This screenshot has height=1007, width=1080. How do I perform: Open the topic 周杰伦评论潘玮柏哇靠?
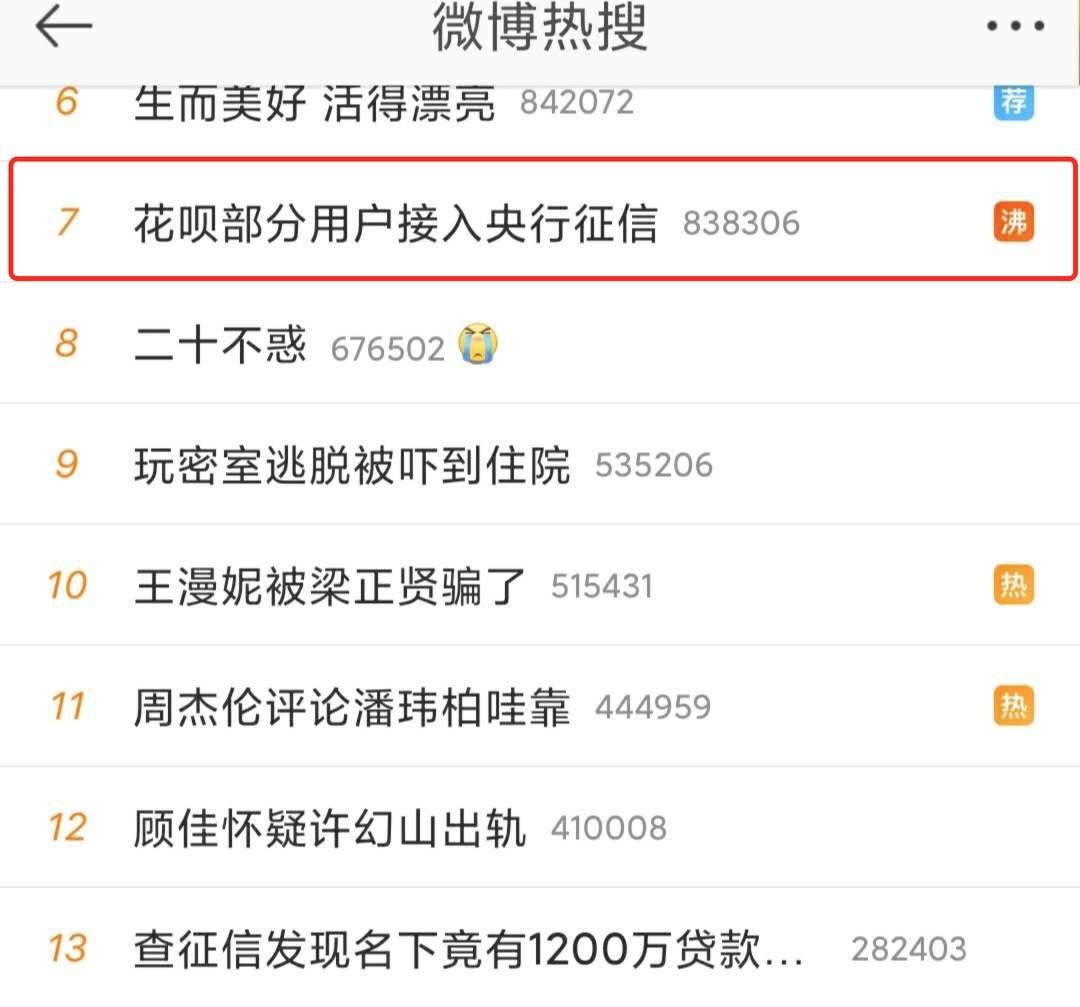[x=352, y=708]
